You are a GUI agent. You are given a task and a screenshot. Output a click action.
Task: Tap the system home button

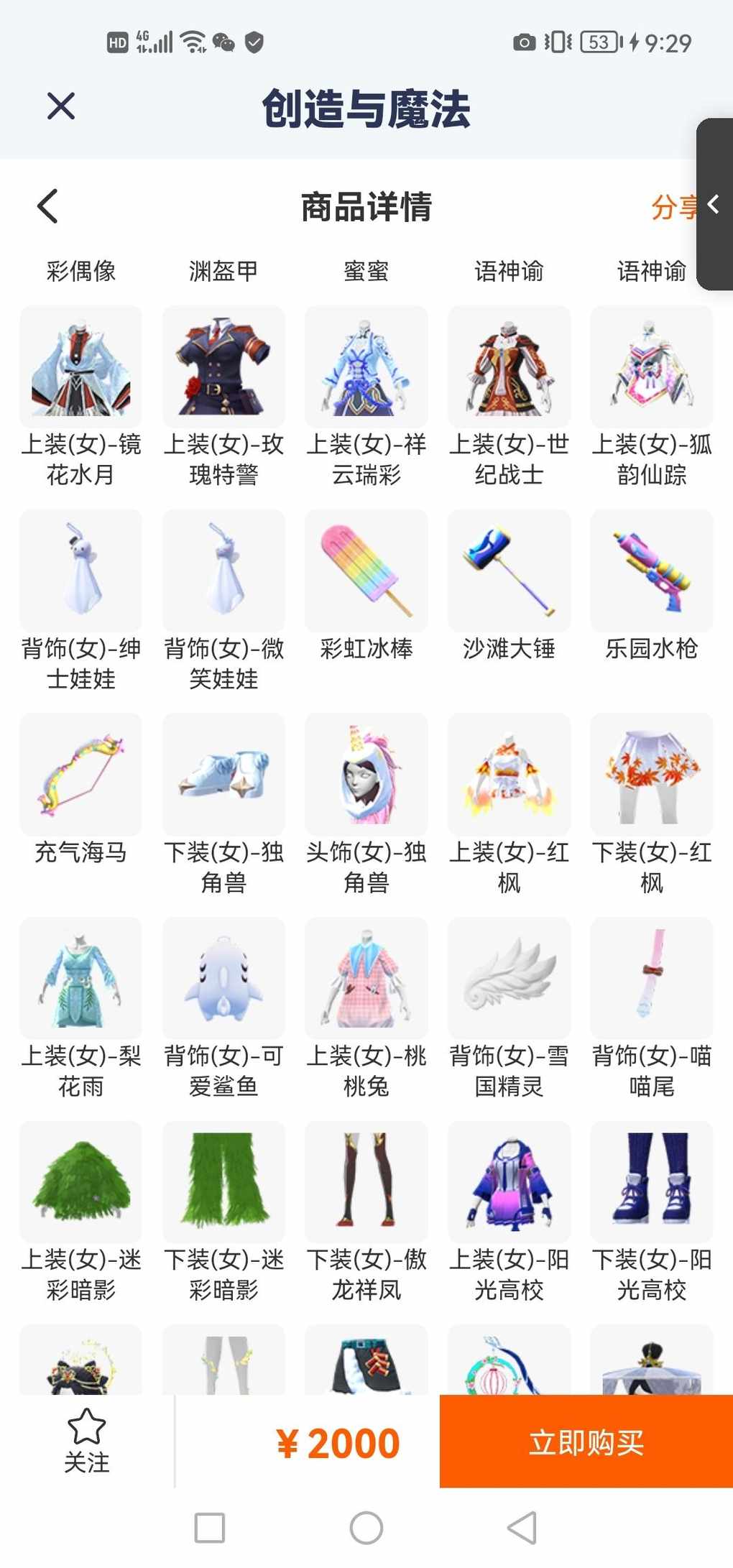pyautogui.click(x=366, y=1528)
